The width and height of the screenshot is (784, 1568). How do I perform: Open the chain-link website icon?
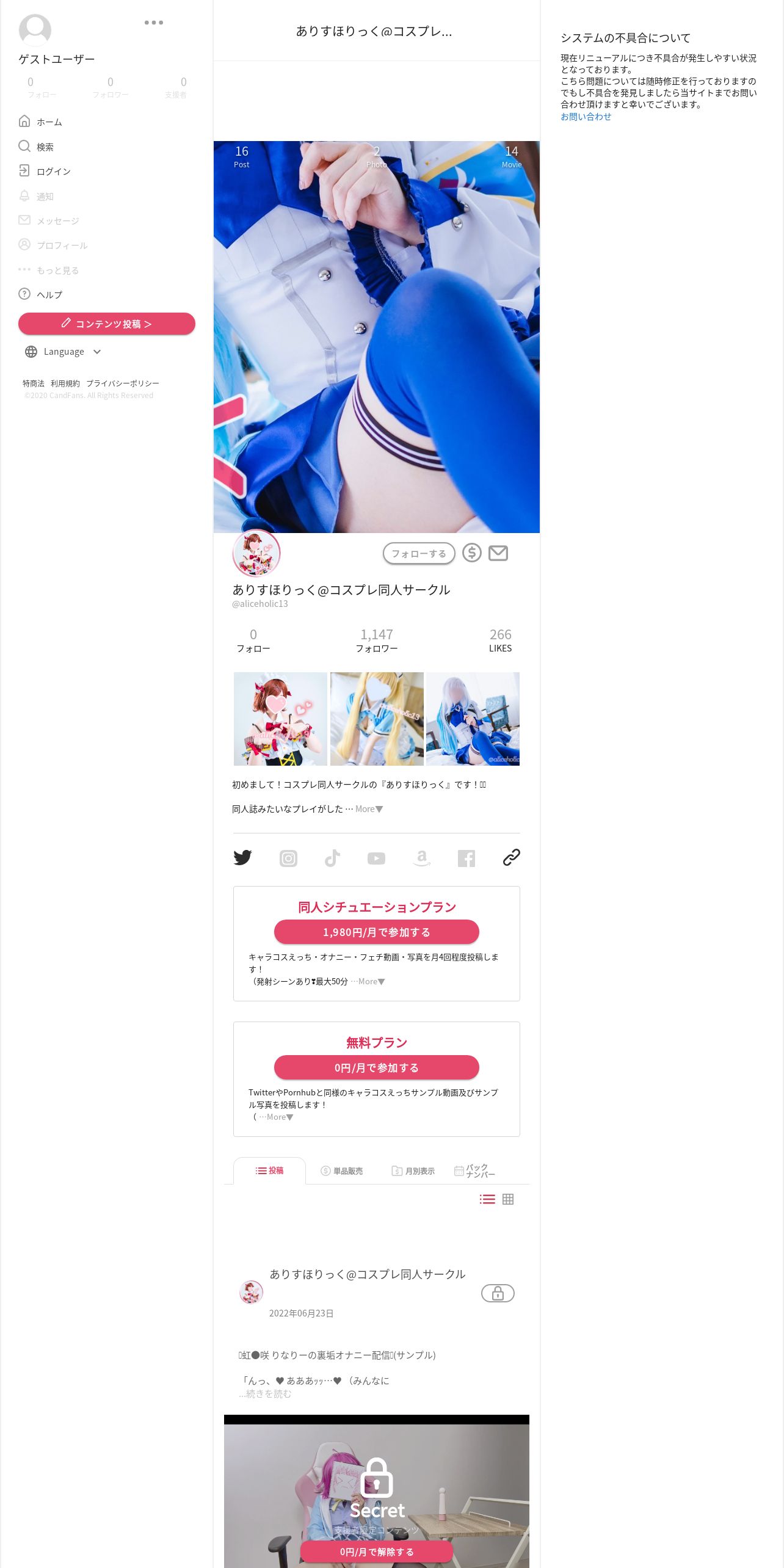click(x=512, y=857)
